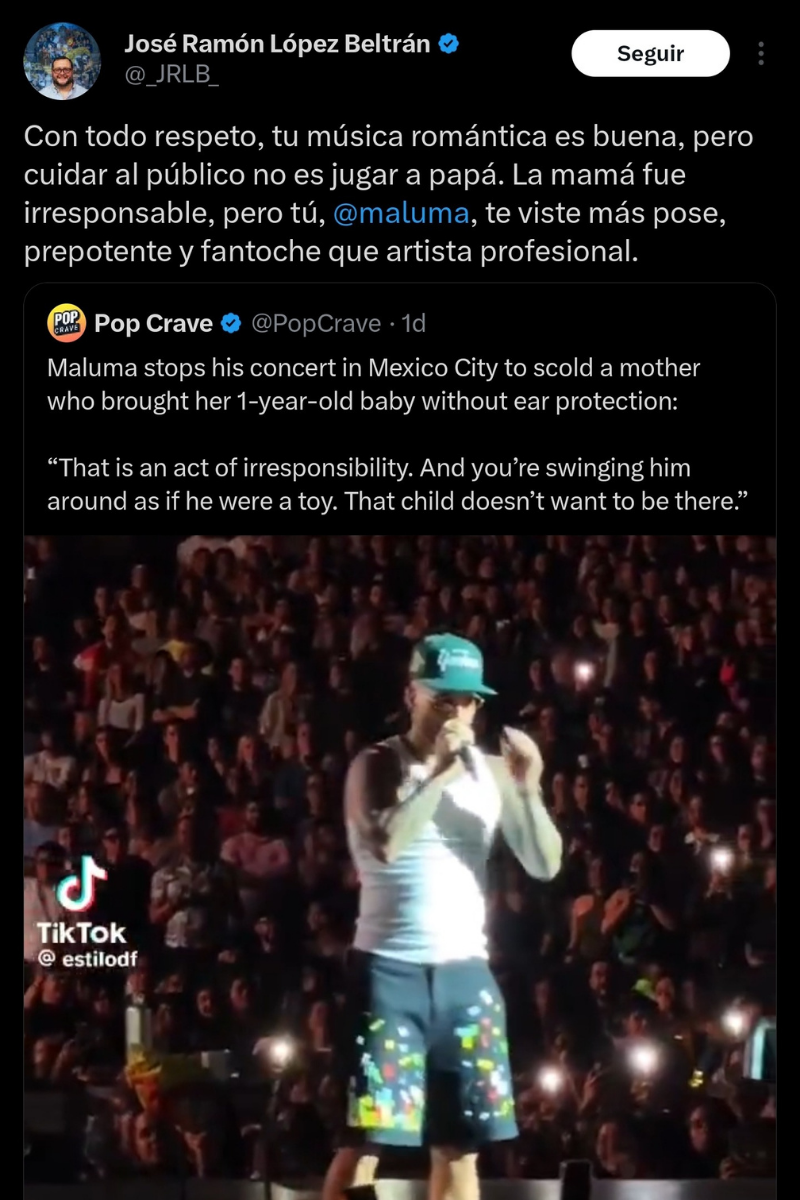800x1200 pixels.
Task: Open José Ramón López Beltrán's profile picture
Action: point(62,61)
